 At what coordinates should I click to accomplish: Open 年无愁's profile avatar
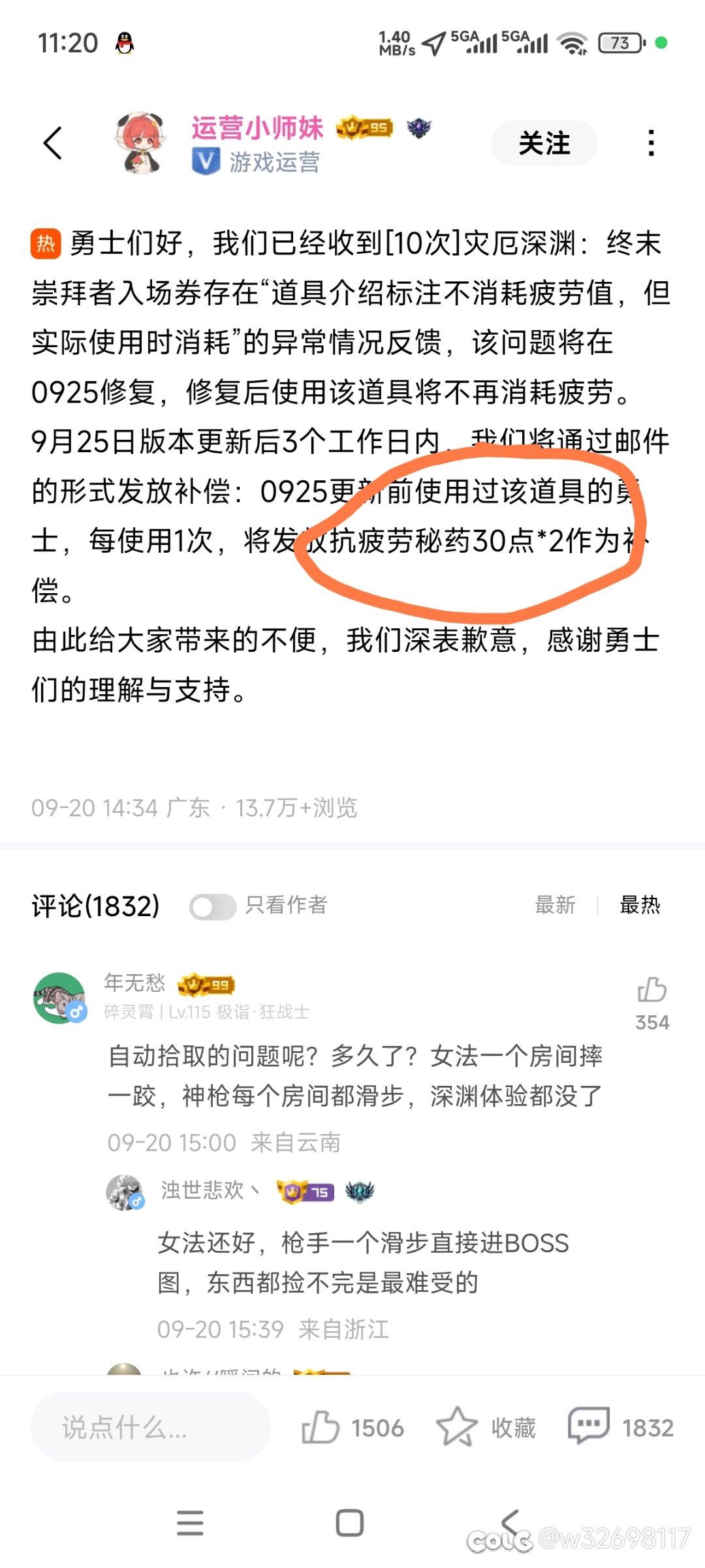tap(59, 998)
